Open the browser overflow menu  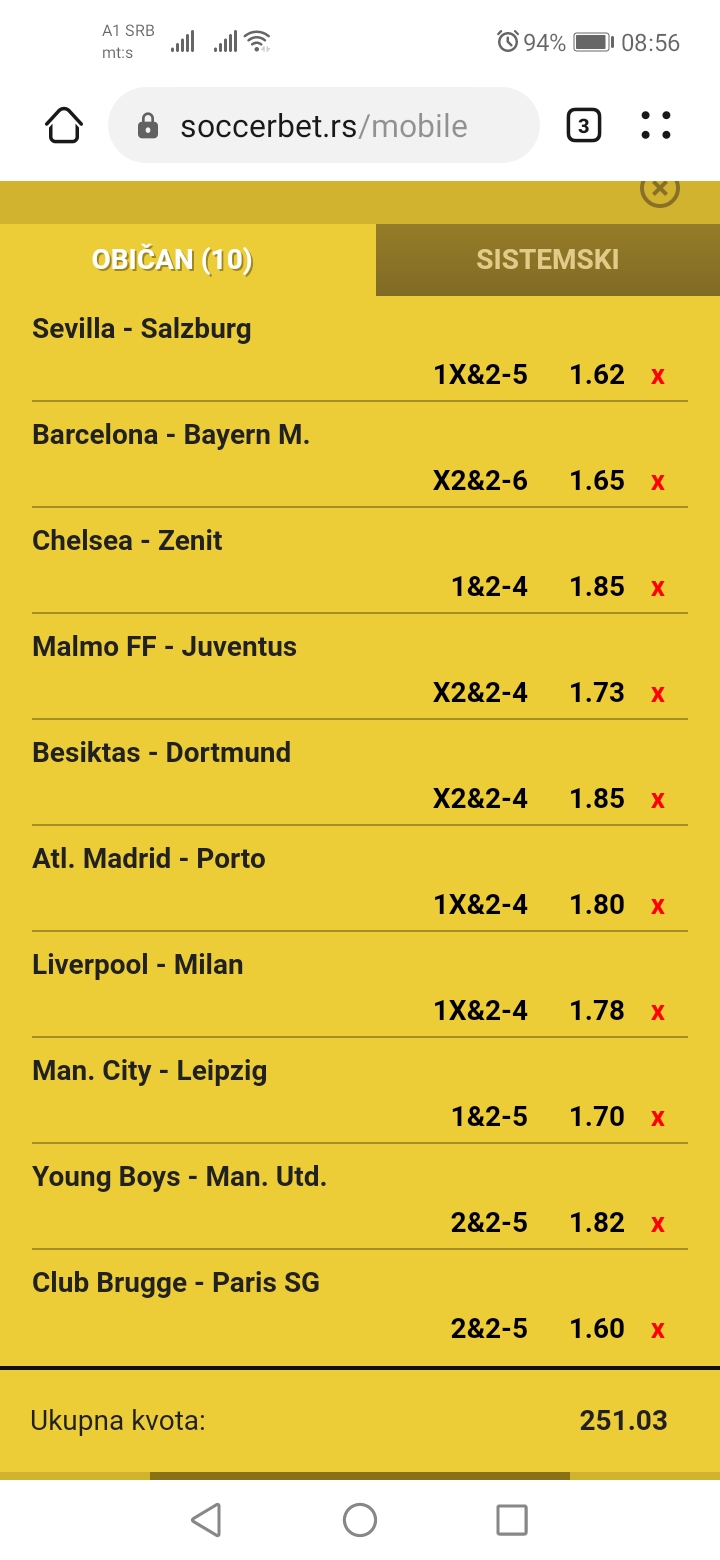click(x=656, y=125)
